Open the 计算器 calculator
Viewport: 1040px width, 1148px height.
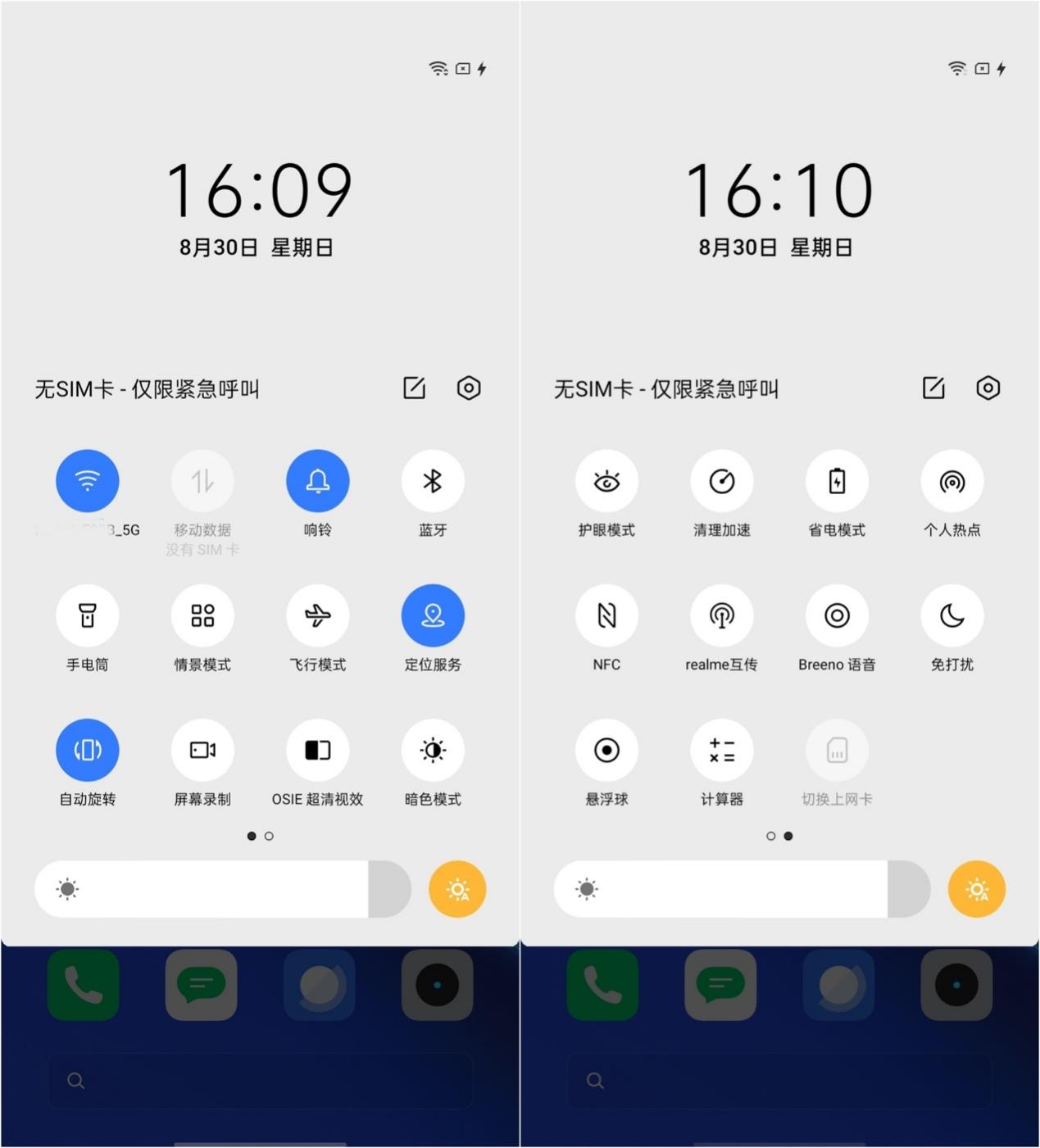point(722,750)
